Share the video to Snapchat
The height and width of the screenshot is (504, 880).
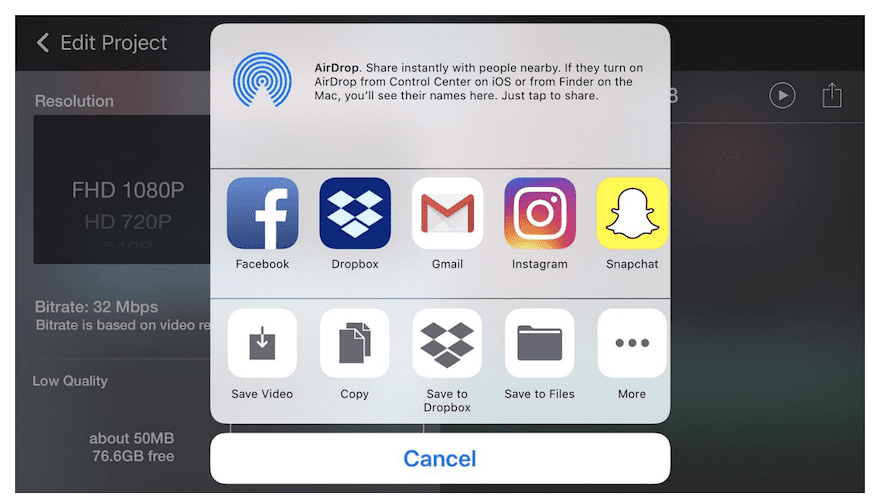[632, 213]
